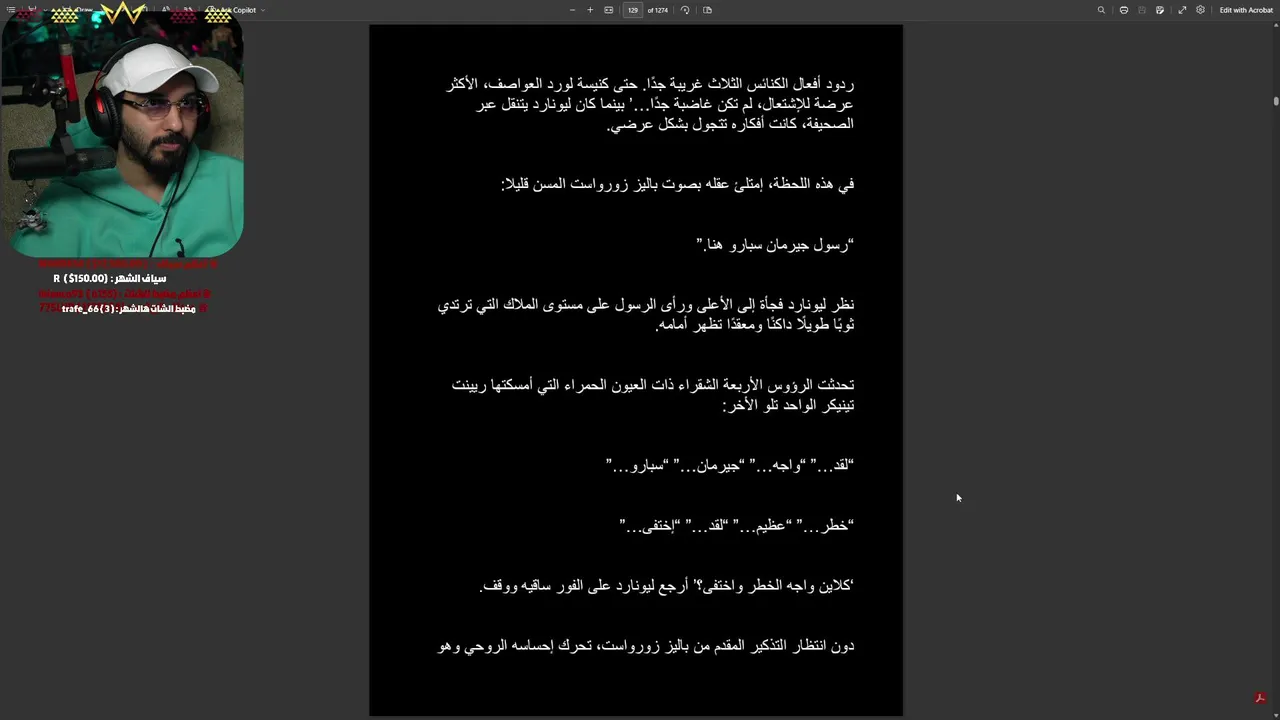
Task: Zoom out of the PDF page
Action: coord(572,10)
